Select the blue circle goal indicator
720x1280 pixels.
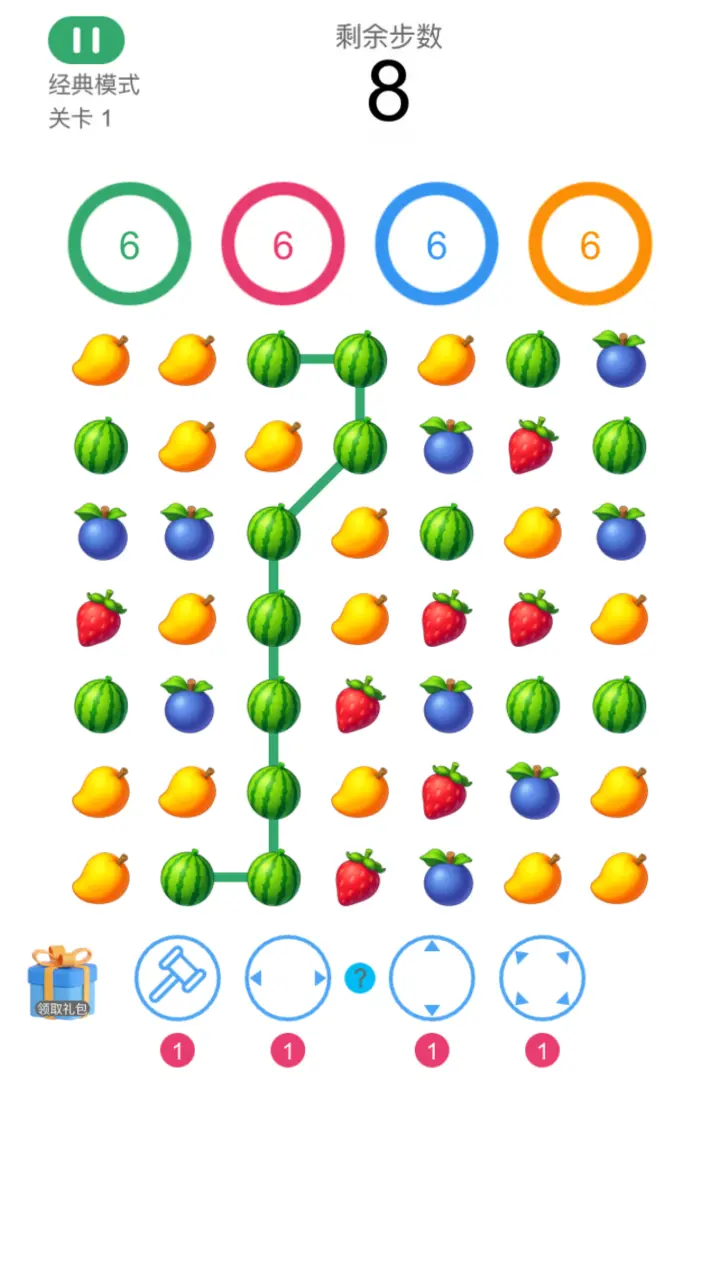[x=435, y=243]
